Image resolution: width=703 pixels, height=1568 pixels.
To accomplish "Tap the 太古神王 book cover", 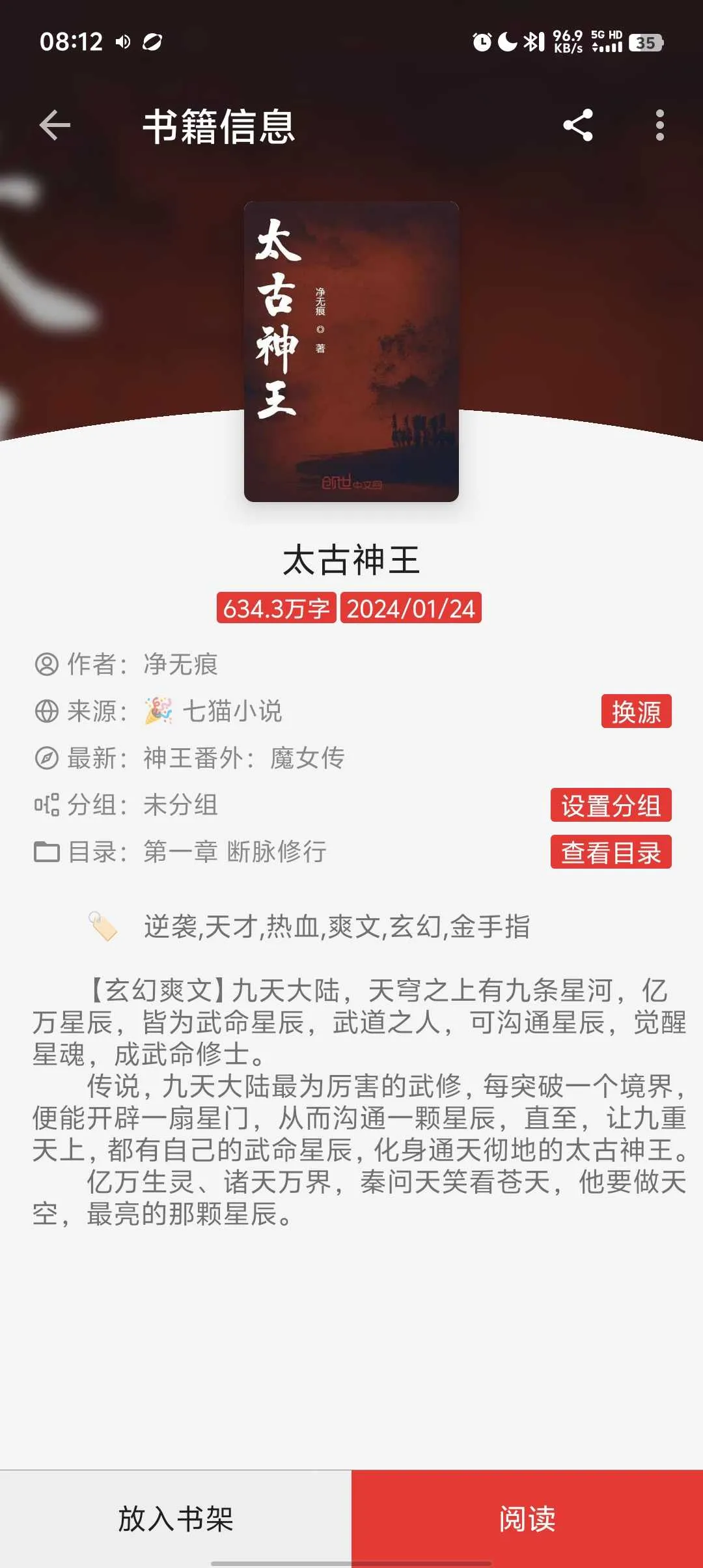I will [351, 352].
